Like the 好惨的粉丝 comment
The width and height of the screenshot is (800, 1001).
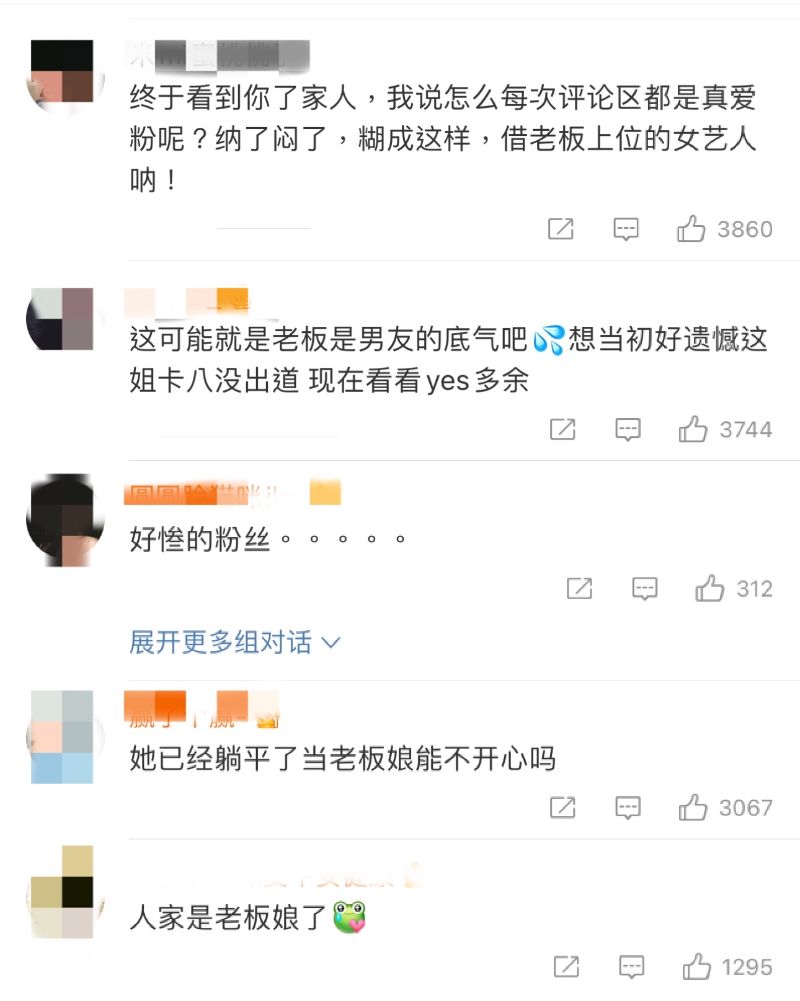coord(710,589)
